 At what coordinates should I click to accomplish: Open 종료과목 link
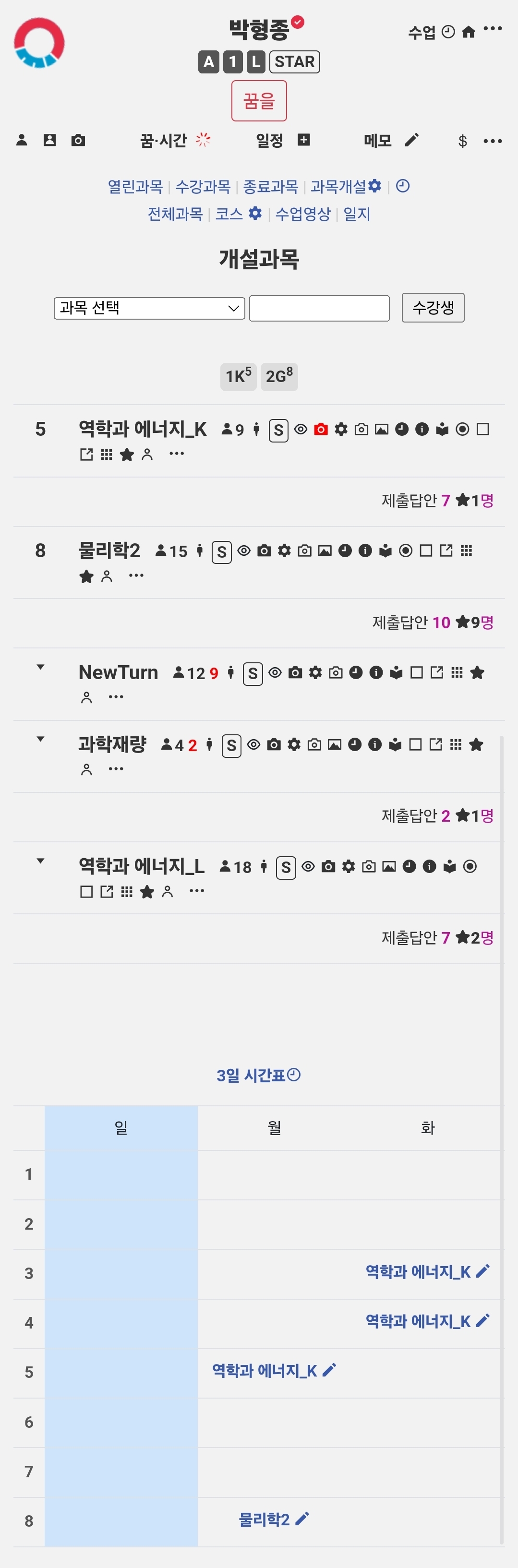(x=270, y=186)
